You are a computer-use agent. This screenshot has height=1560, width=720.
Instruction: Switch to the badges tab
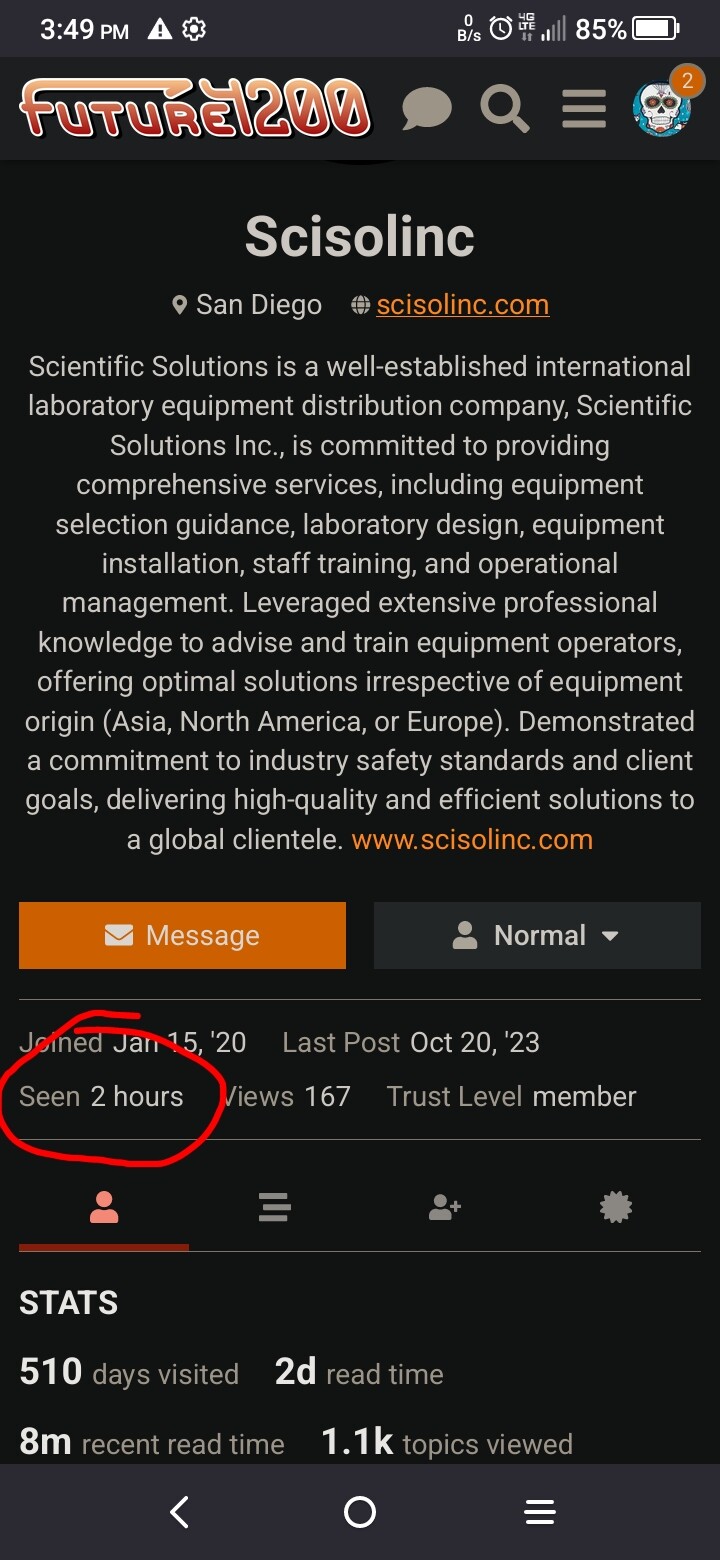[x=616, y=1208]
